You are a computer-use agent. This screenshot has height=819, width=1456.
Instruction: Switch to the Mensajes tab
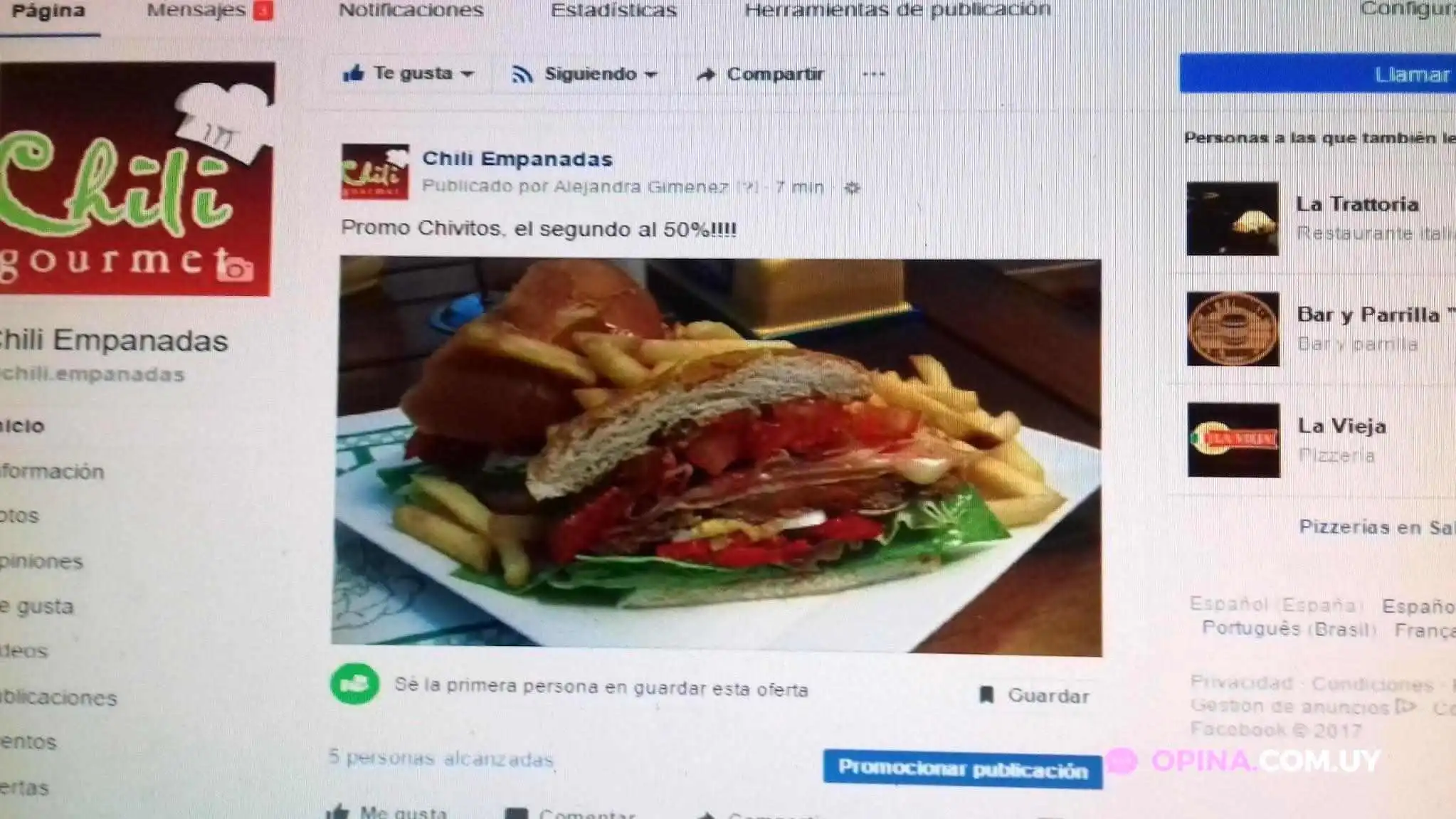point(197,10)
